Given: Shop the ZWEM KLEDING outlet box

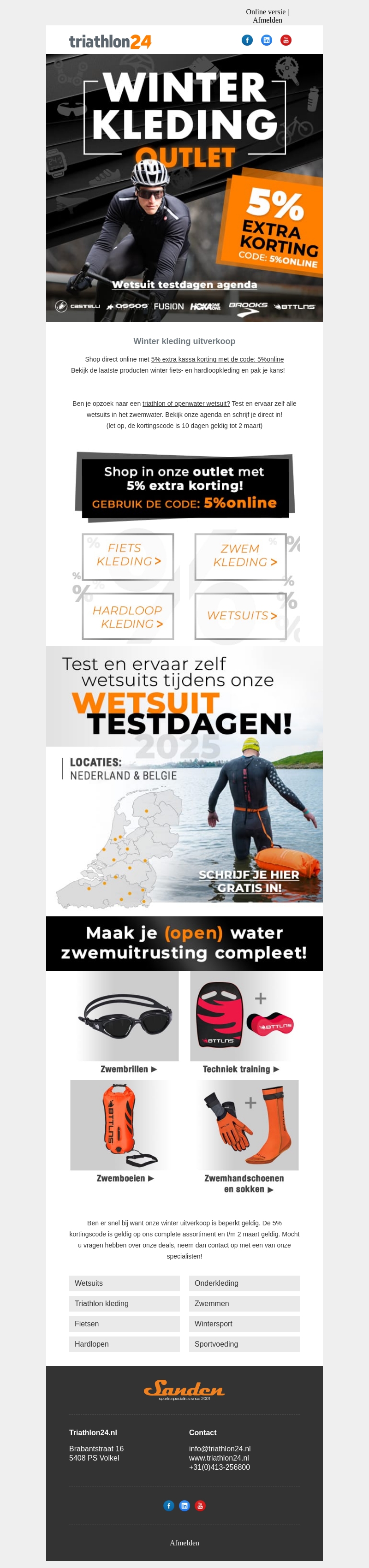Looking at the screenshot, I should (x=240, y=556).
